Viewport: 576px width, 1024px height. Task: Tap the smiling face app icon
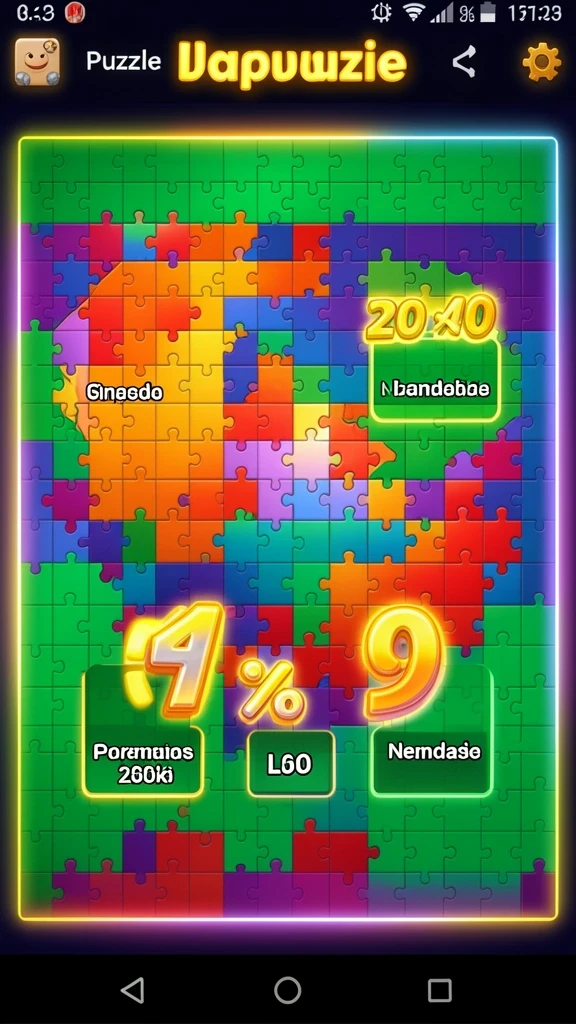pyautogui.click(x=37, y=62)
